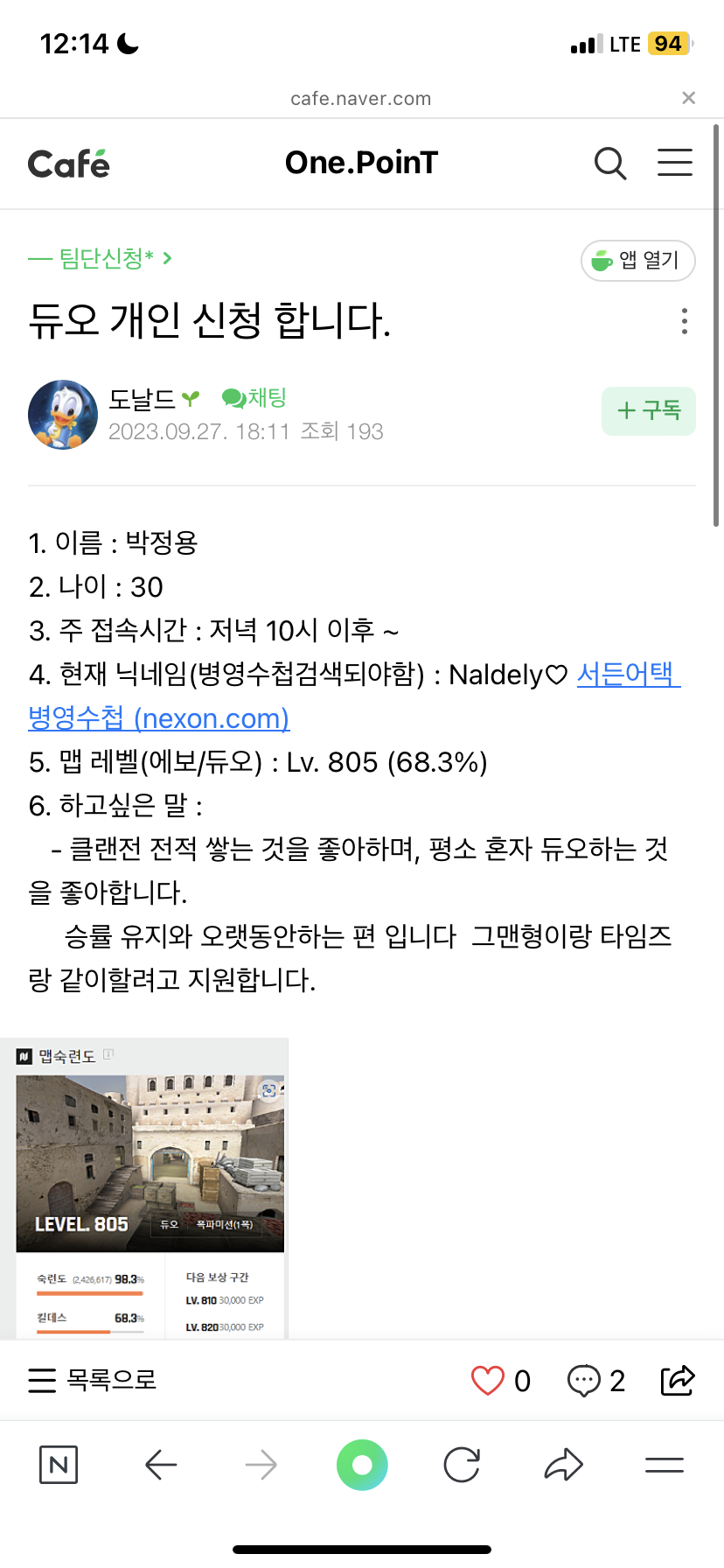Enlarge the 맵숙련도 screenshot image

click(144, 1188)
